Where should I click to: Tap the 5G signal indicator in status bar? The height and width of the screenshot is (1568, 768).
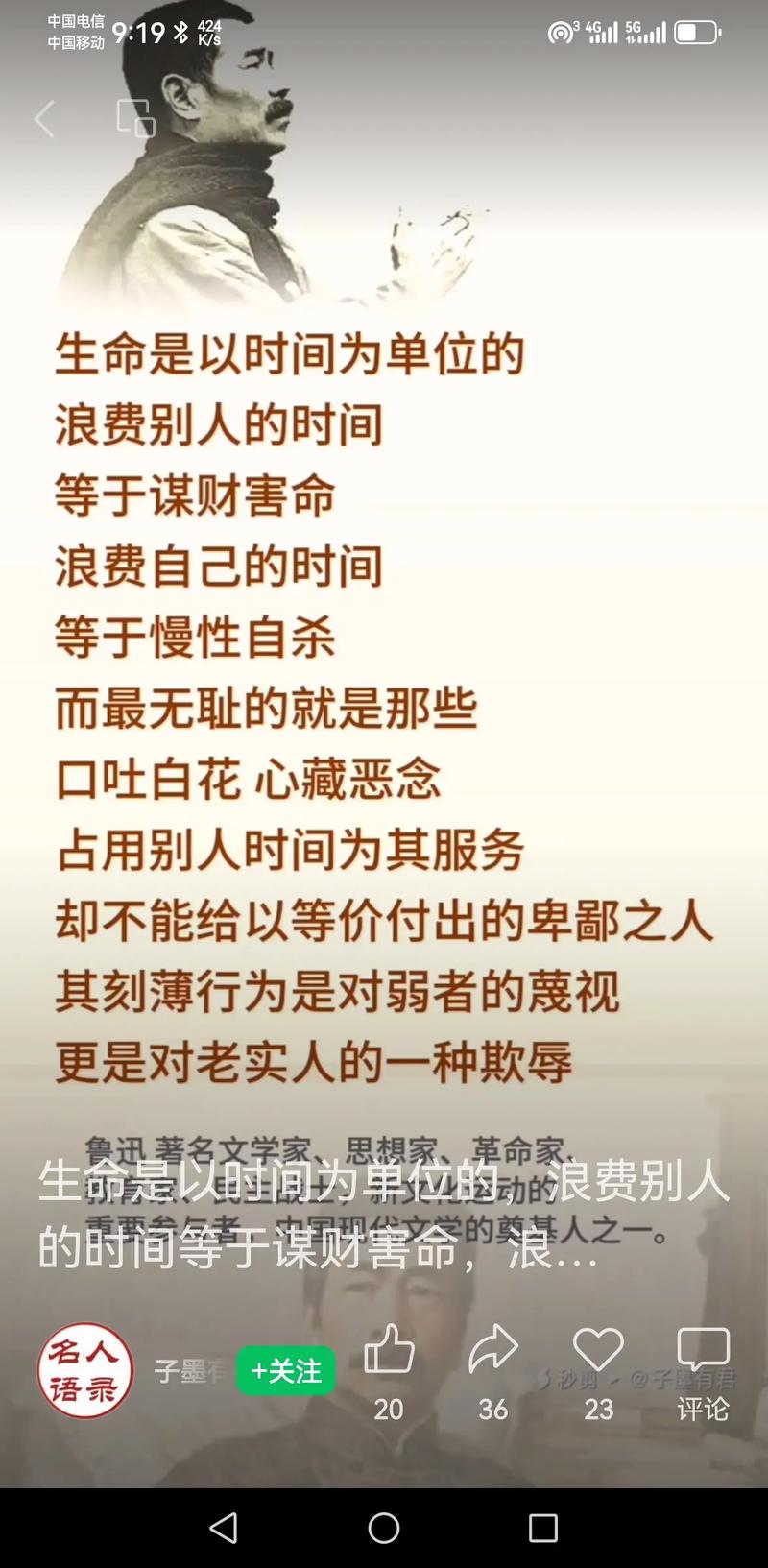[x=642, y=30]
